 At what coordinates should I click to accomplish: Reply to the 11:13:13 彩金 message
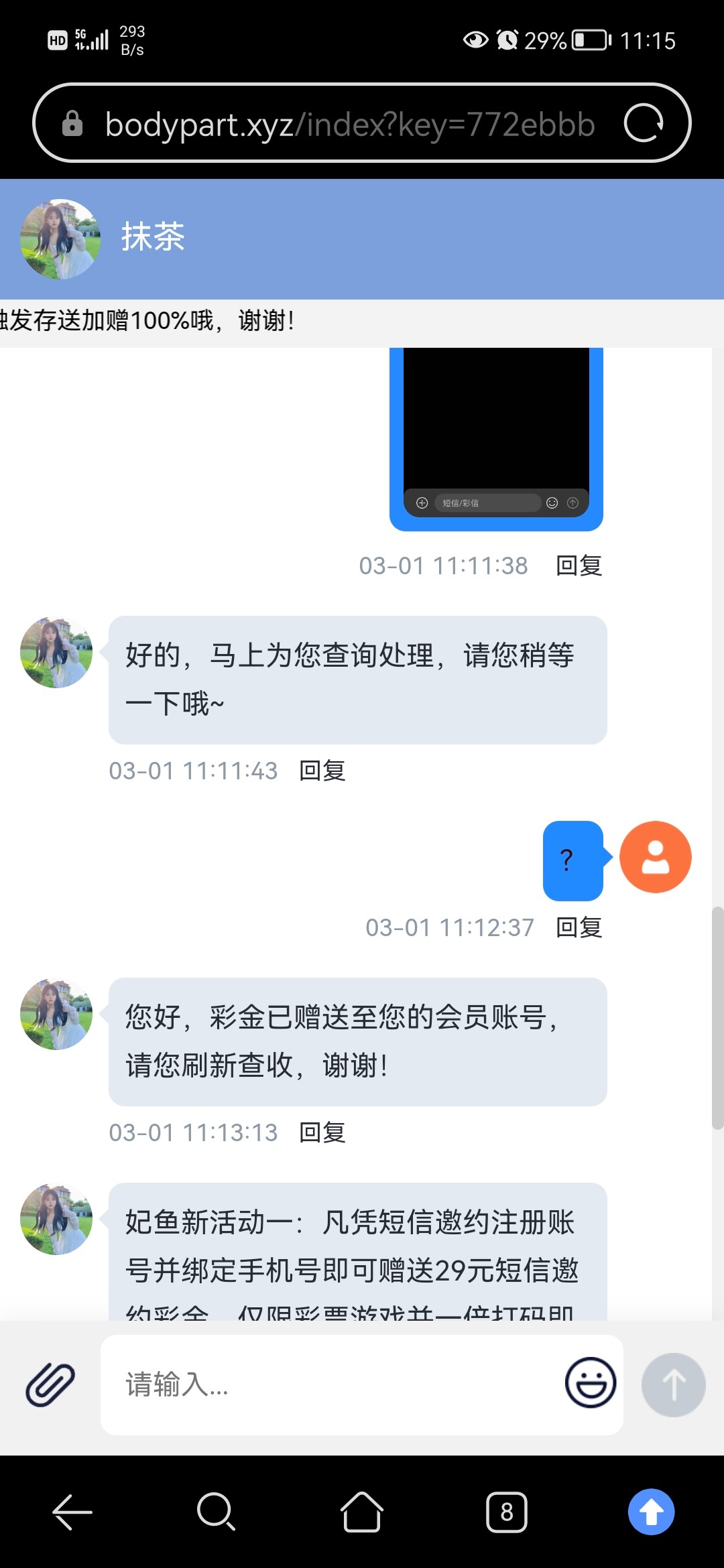[322, 1133]
